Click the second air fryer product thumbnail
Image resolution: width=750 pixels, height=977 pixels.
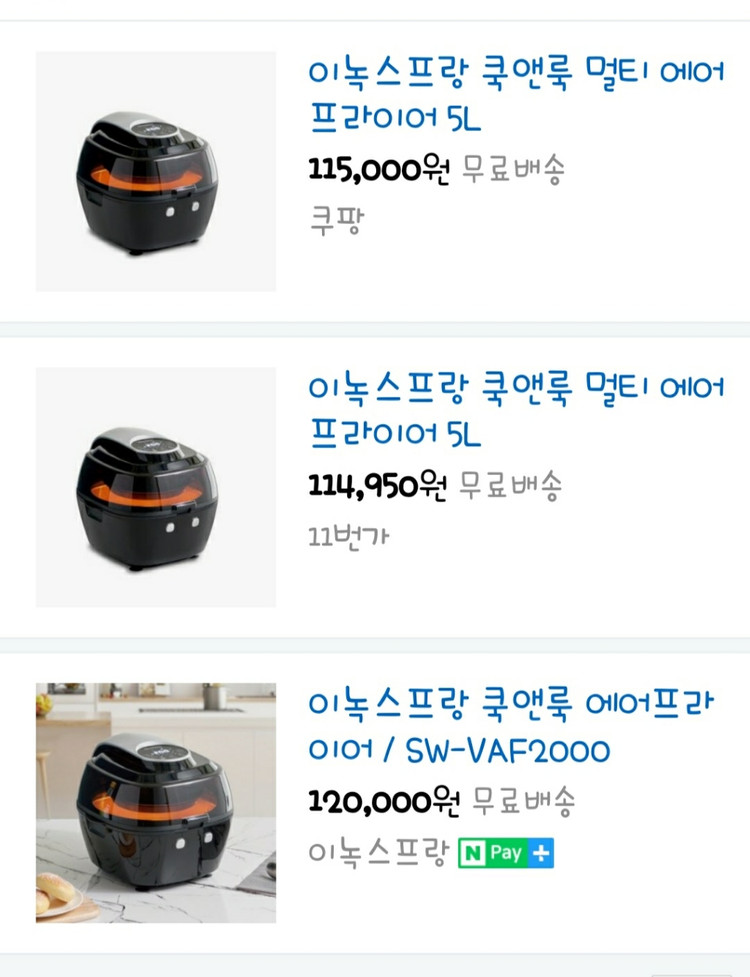pos(155,485)
